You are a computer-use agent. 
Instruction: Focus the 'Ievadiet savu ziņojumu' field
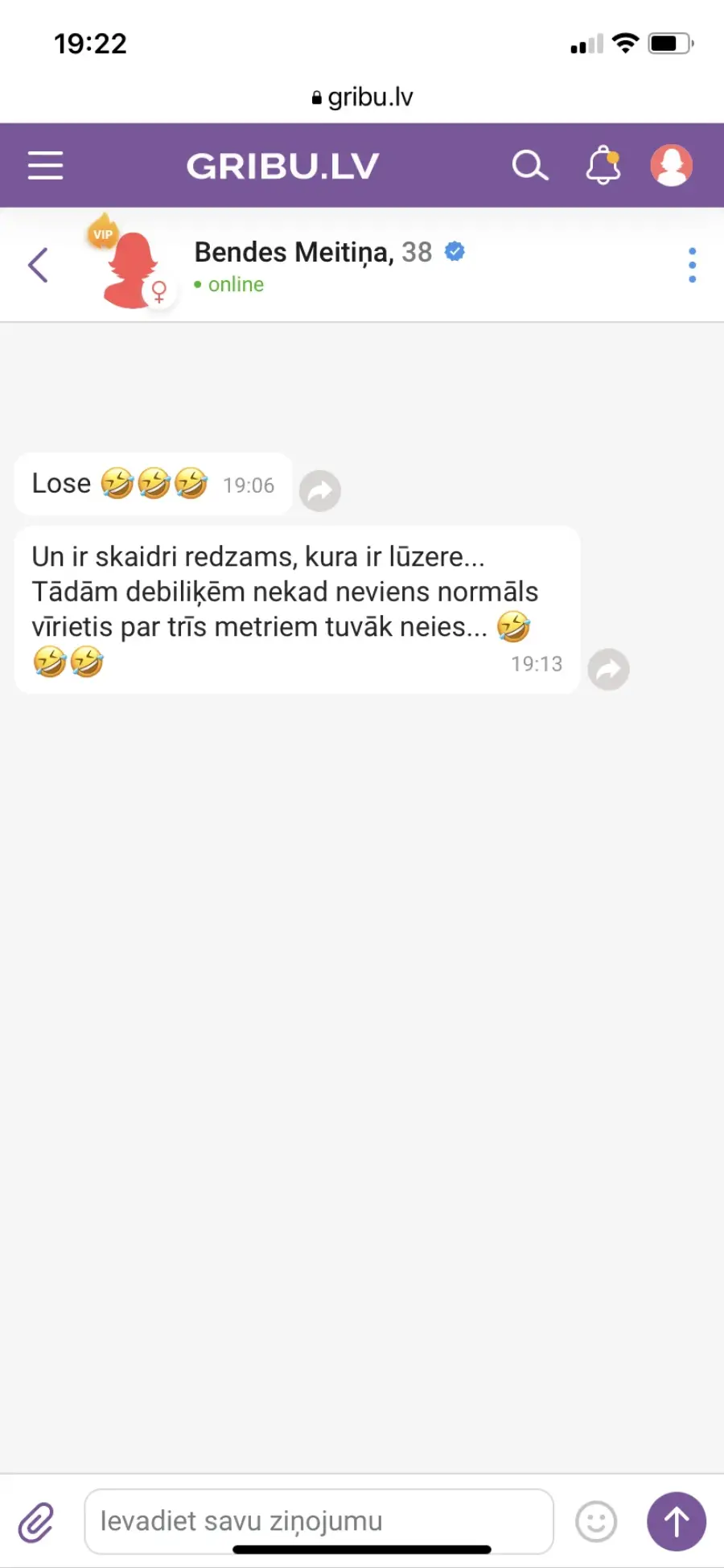pyautogui.click(x=319, y=1521)
